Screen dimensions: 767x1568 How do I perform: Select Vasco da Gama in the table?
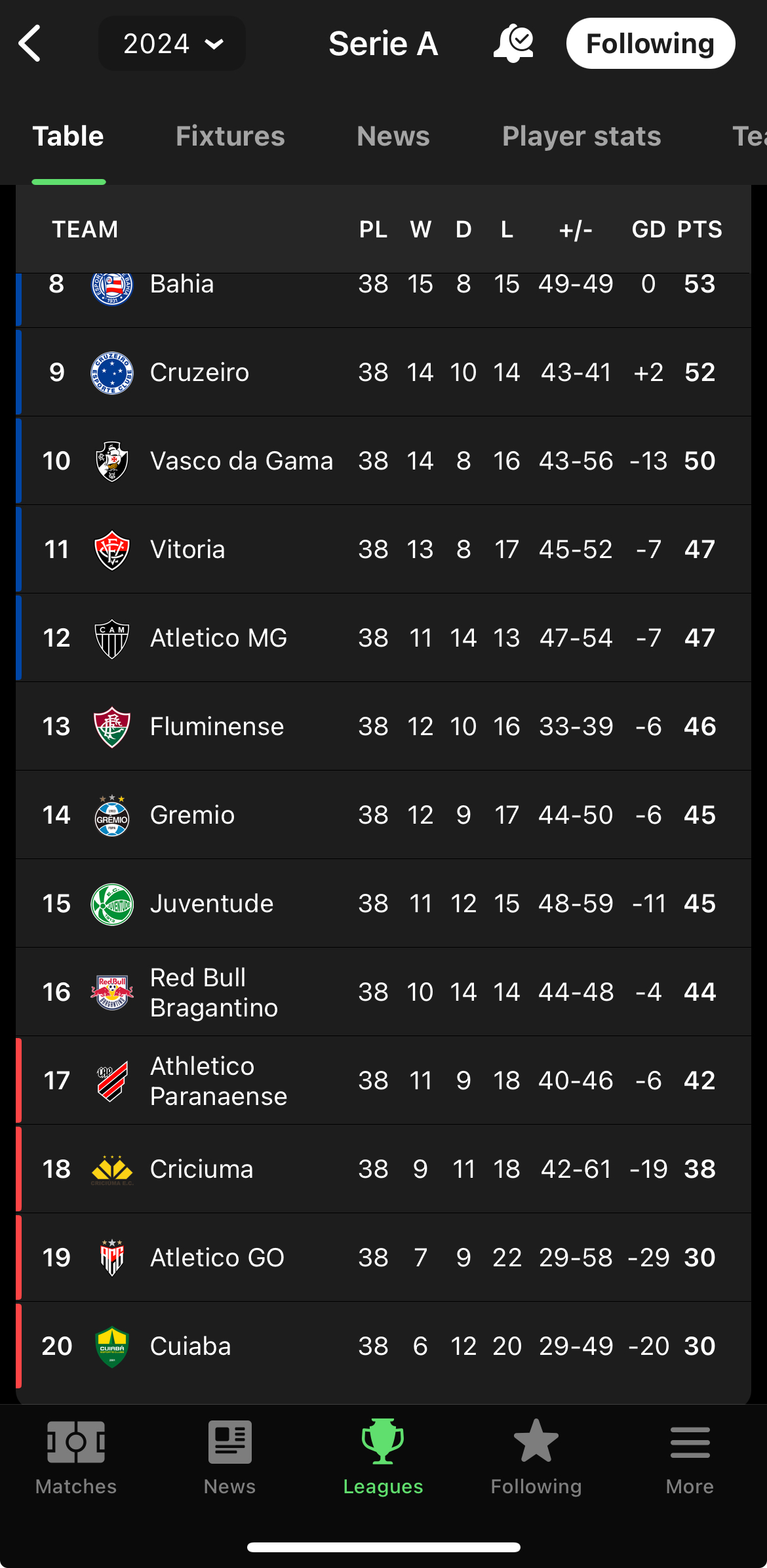(241, 461)
